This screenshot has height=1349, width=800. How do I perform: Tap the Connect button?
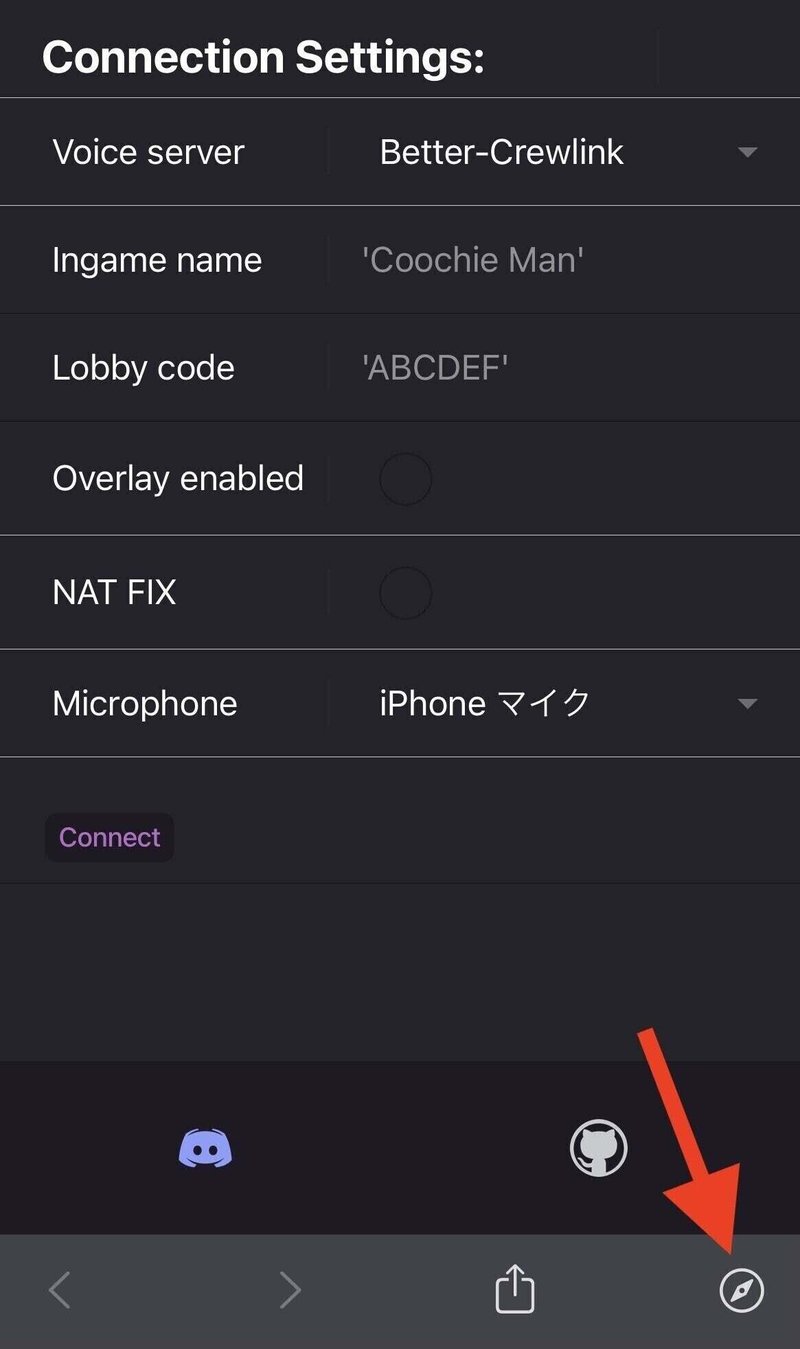tap(109, 838)
